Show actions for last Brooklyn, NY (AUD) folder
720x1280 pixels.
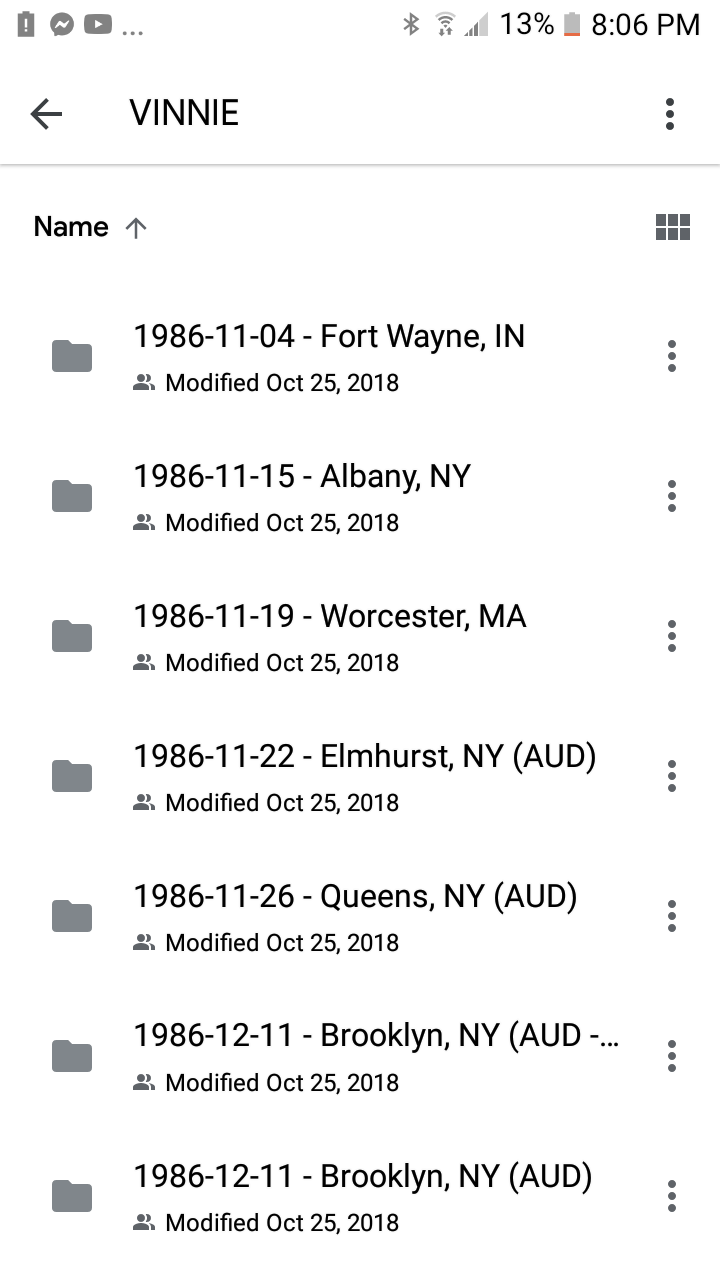coord(671,1196)
